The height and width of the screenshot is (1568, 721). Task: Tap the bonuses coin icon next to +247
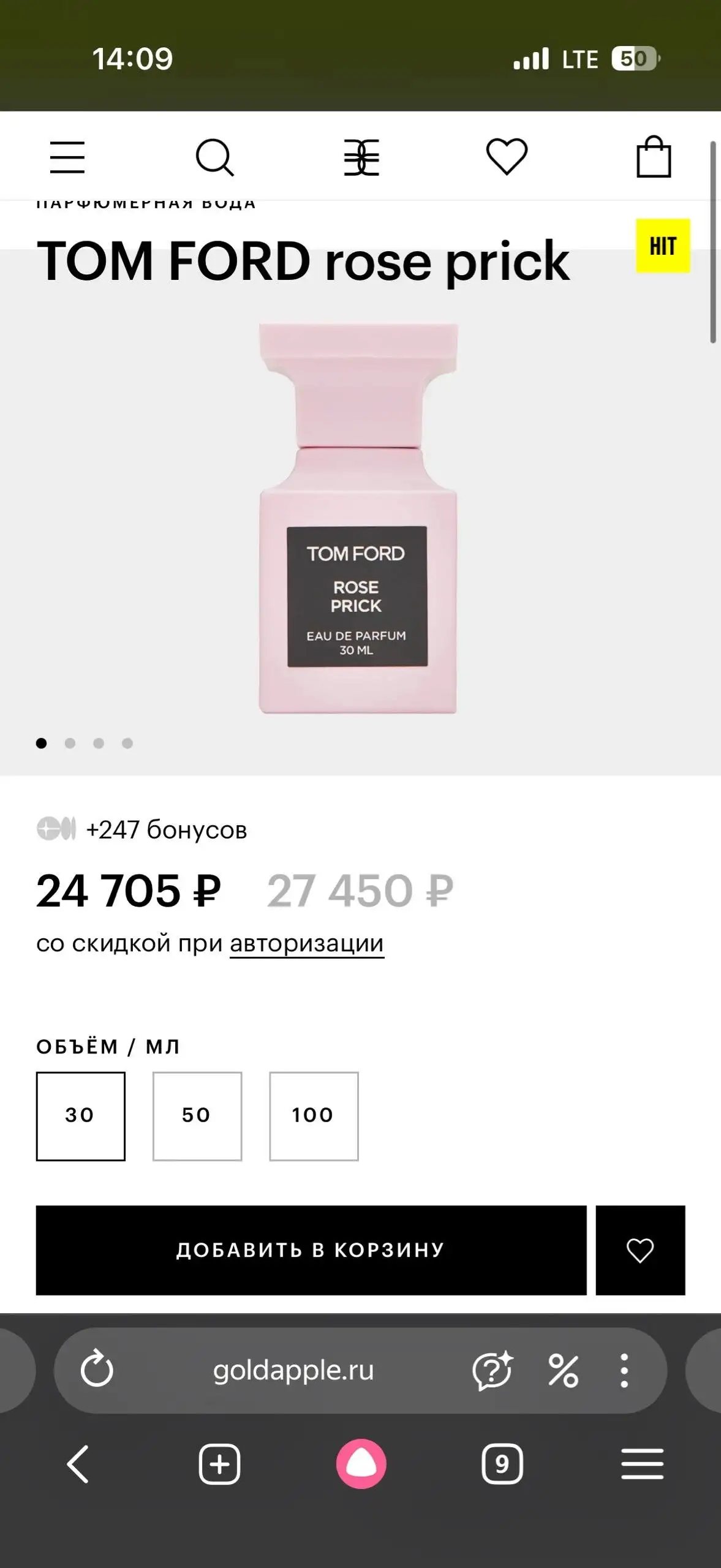[x=57, y=830]
